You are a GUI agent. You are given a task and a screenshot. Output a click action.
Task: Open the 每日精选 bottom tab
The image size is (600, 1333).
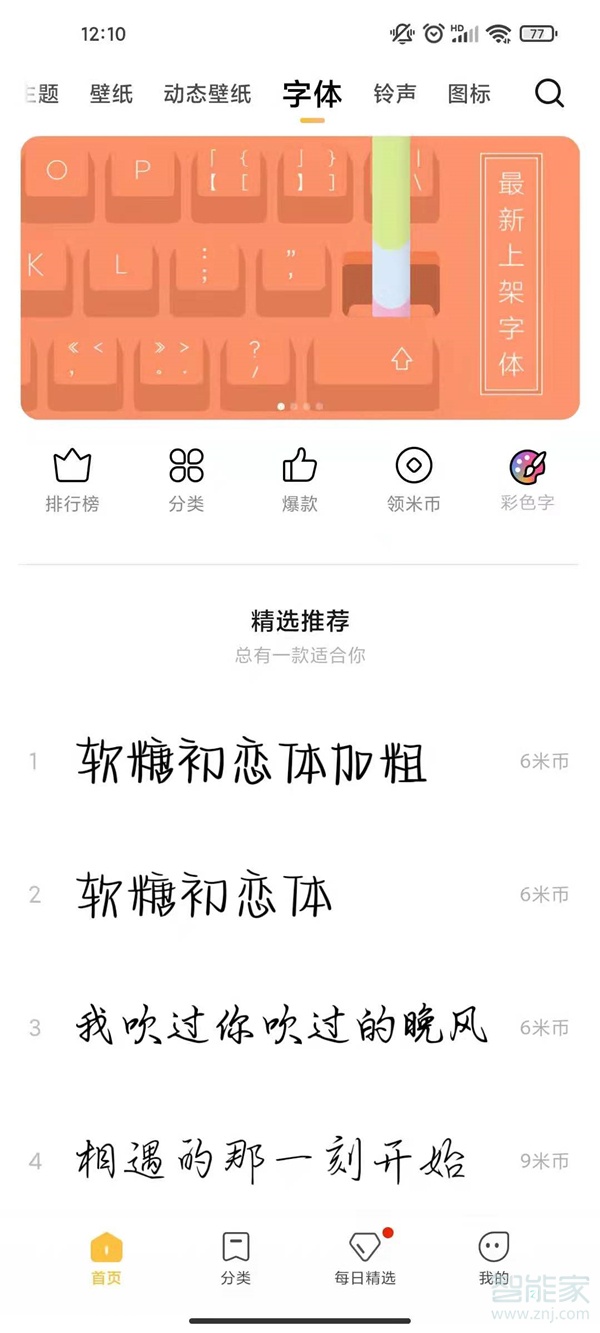pos(365,1258)
